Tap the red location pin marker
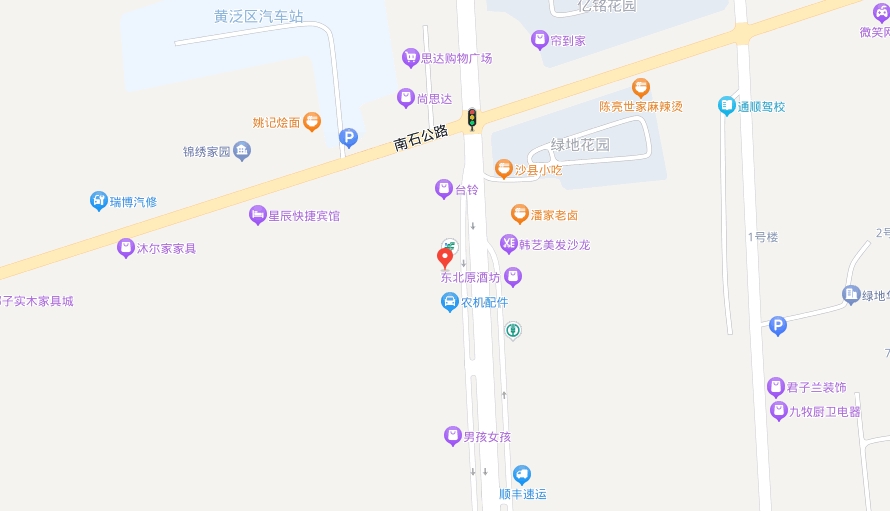 click(x=445, y=258)
